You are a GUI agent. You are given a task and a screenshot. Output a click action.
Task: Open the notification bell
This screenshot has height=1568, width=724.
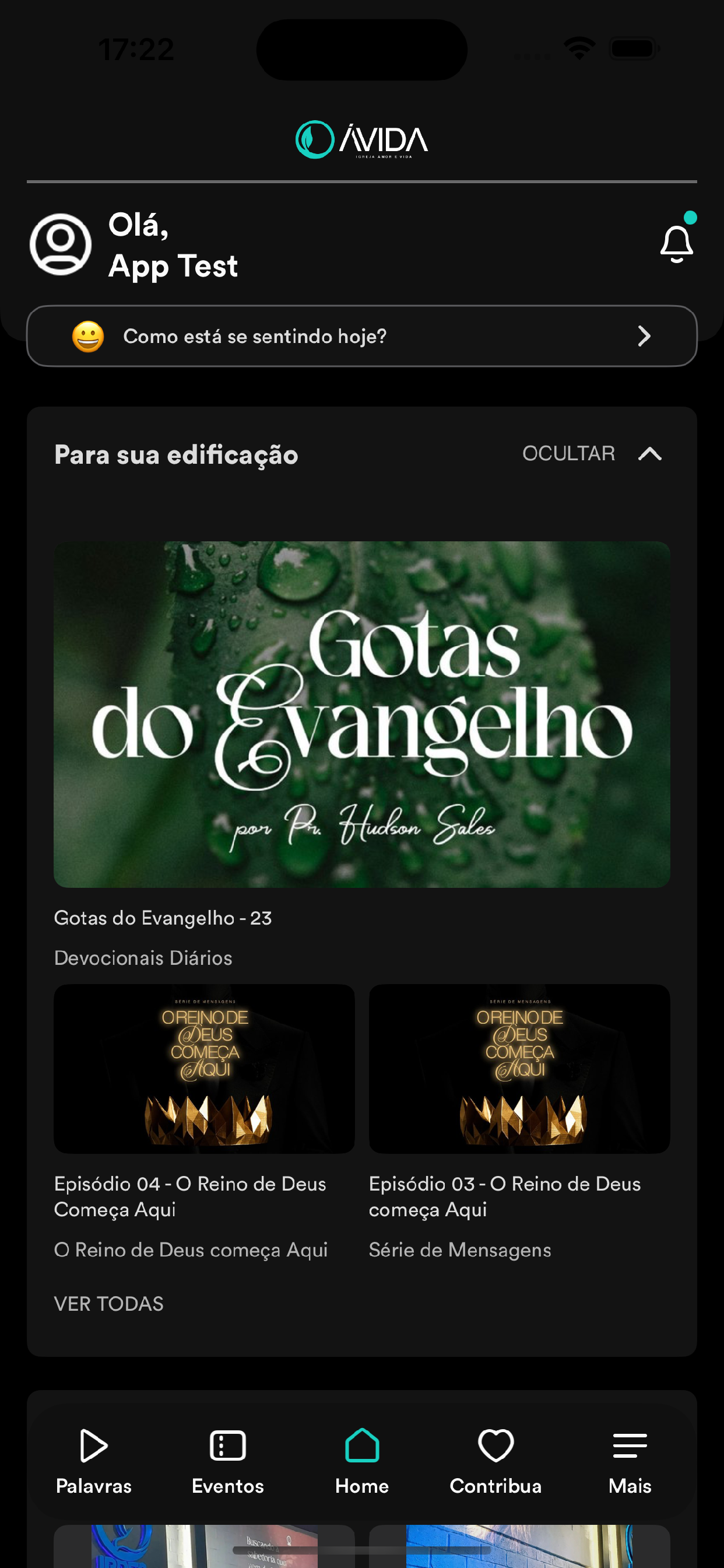click(676, 244)
